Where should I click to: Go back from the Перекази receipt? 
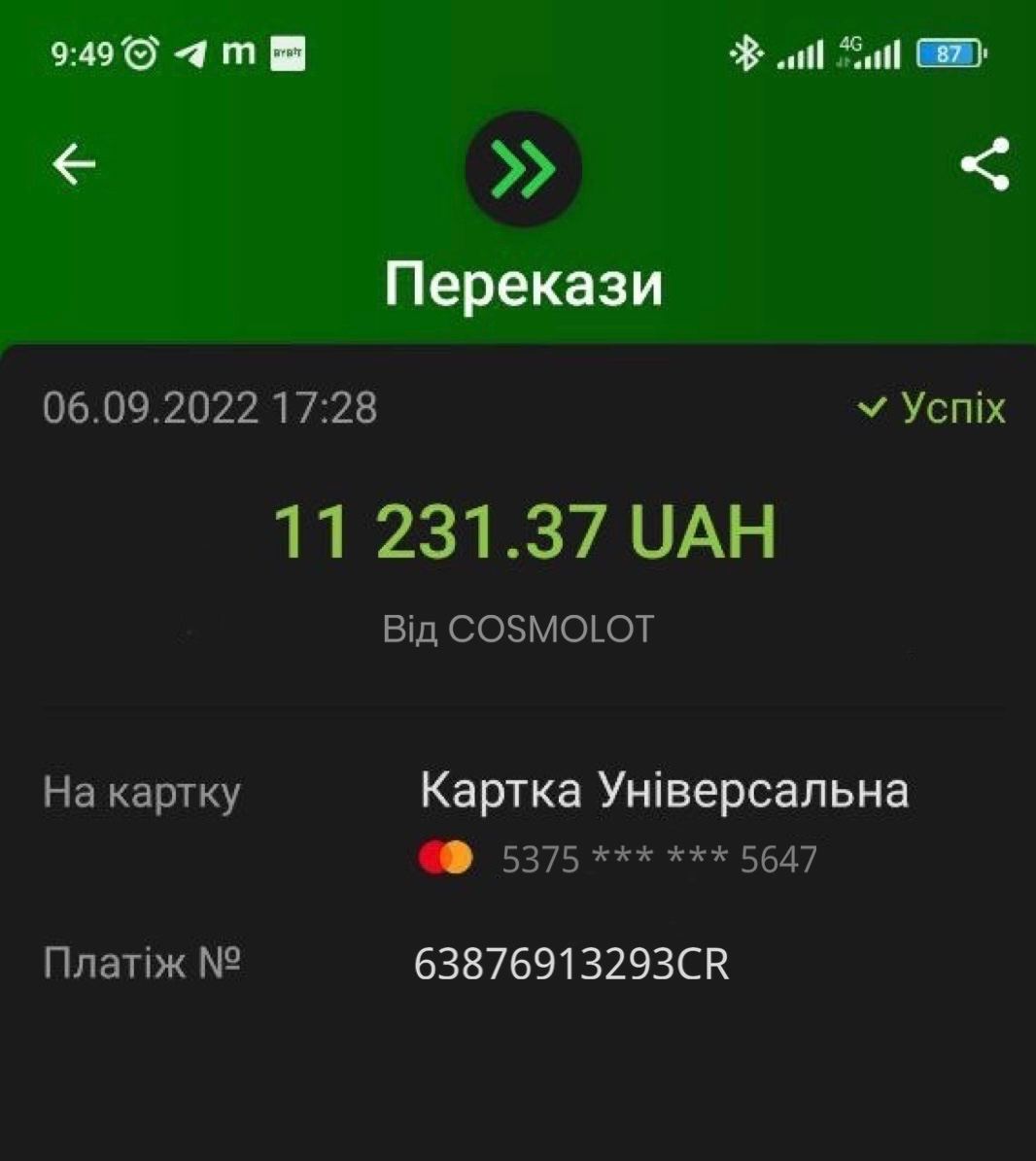(x=74, y=164)
